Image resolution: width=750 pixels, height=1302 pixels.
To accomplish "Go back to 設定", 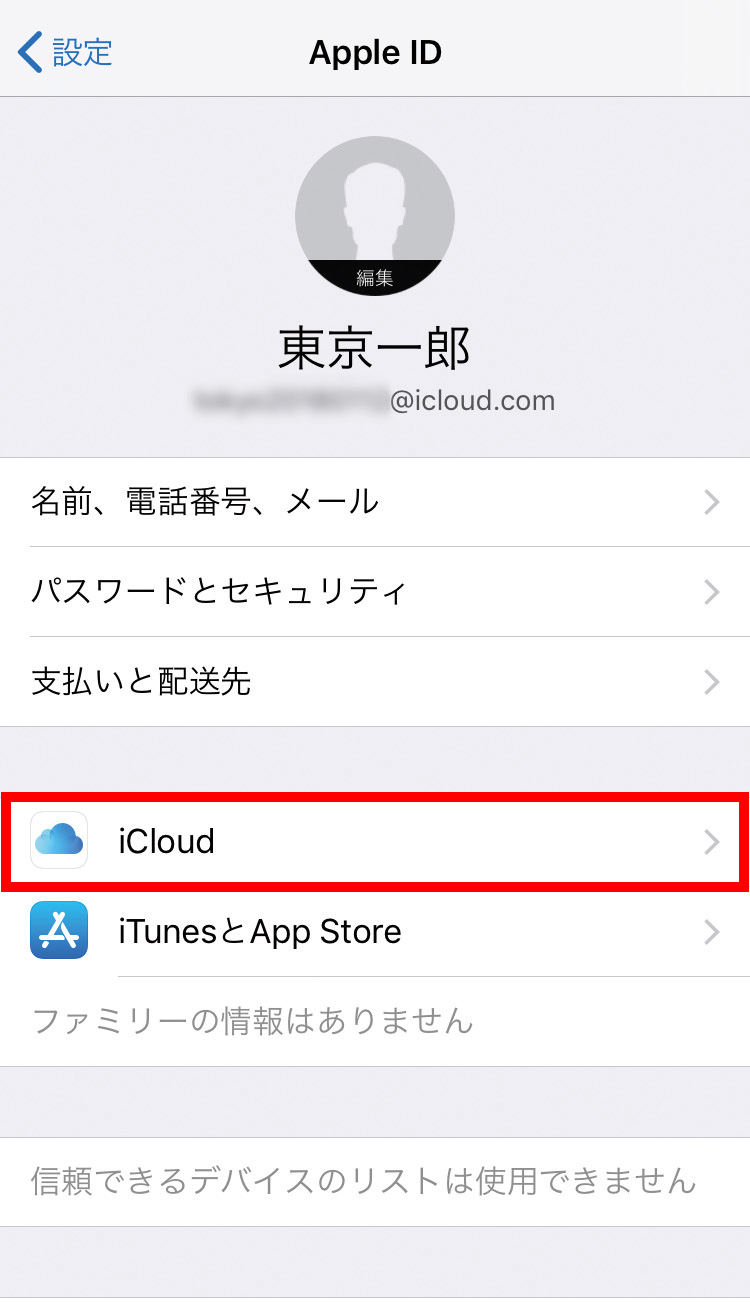I will 66,52.
